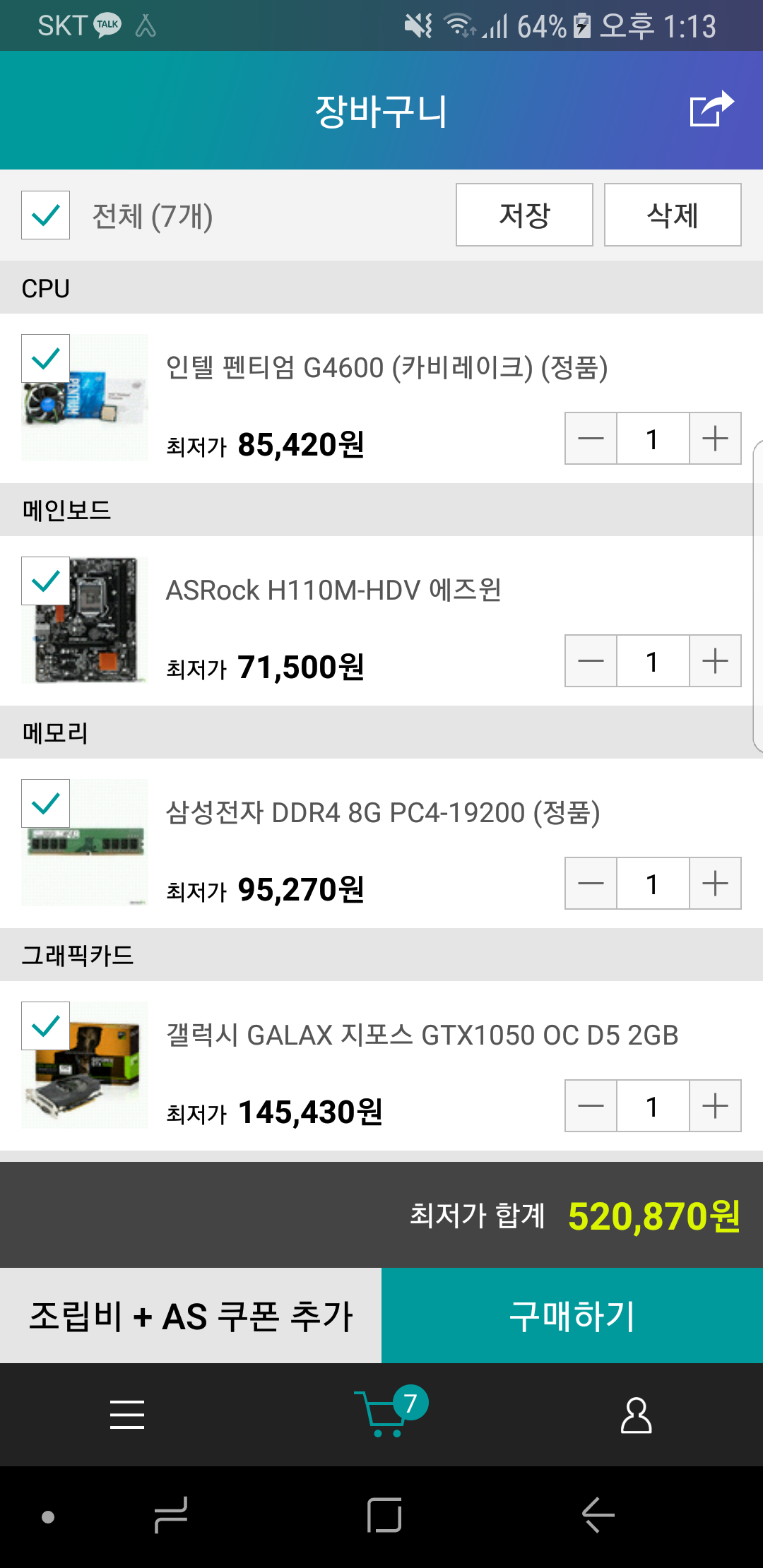
Task: Uncheck the ASRock H110M-HDV item
Action: pyautogui.click(x=45, y=581)
